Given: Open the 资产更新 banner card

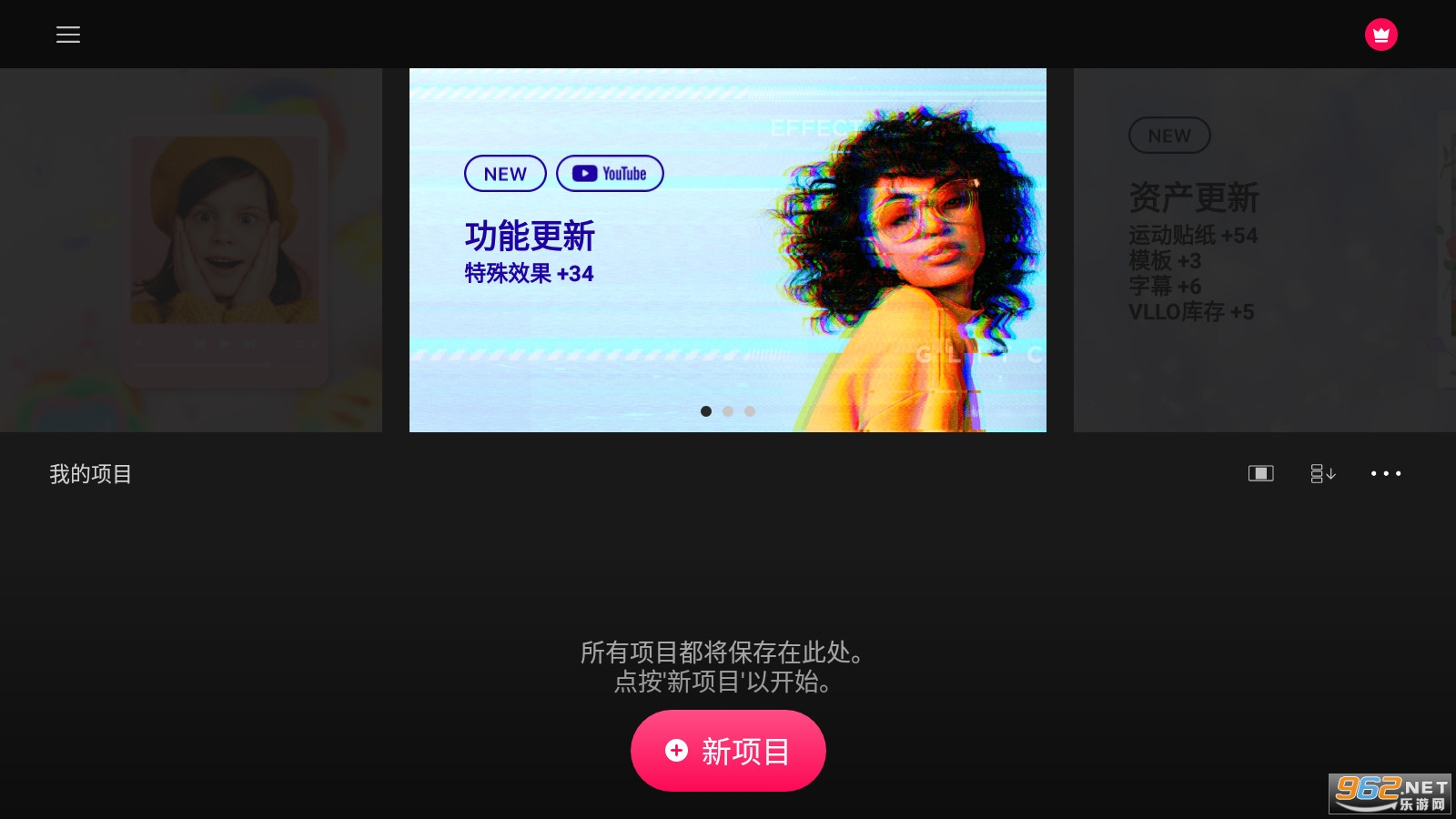Looking at the screenshot, I should click(1264, 250).
